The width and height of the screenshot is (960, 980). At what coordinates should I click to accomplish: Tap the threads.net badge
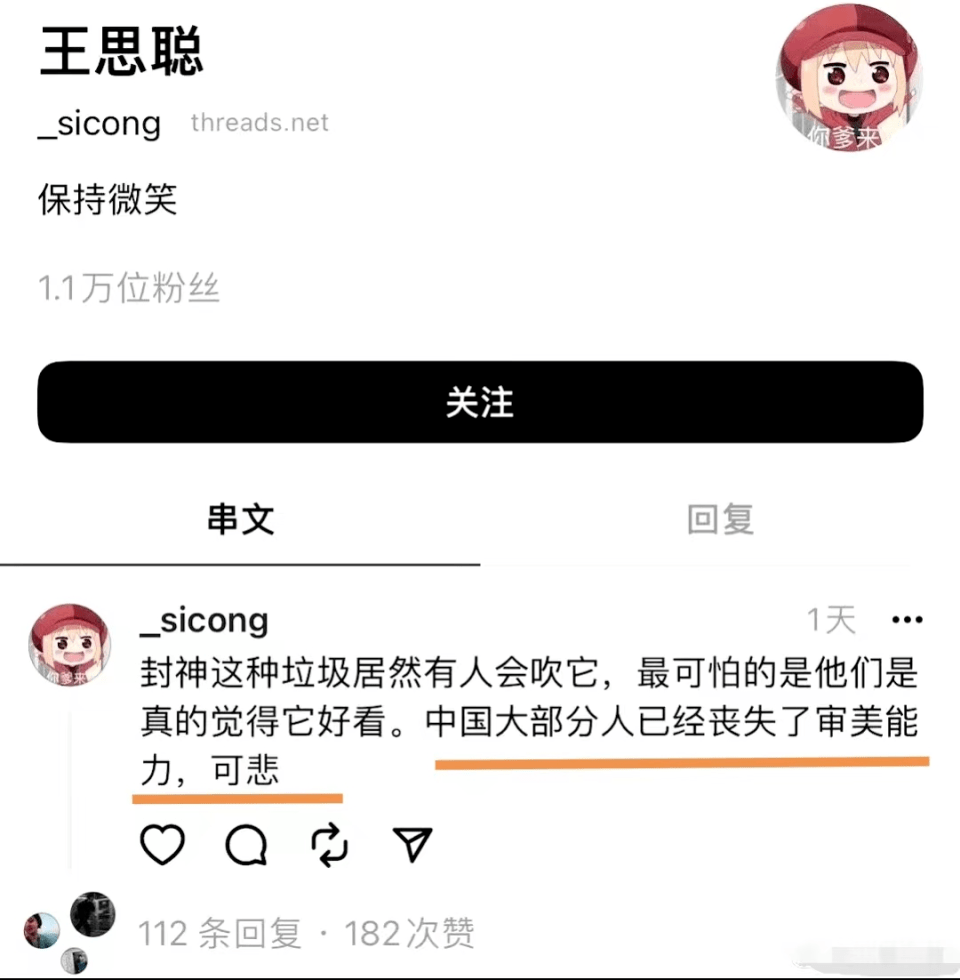point(260,123)
